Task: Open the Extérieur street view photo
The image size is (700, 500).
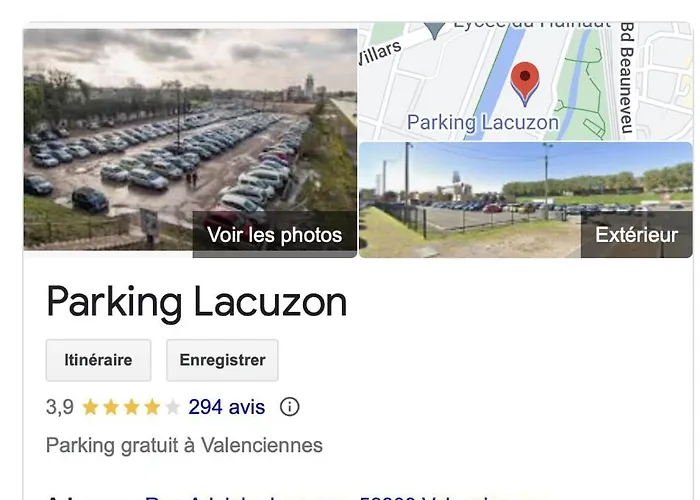Action: pos(636,236)
